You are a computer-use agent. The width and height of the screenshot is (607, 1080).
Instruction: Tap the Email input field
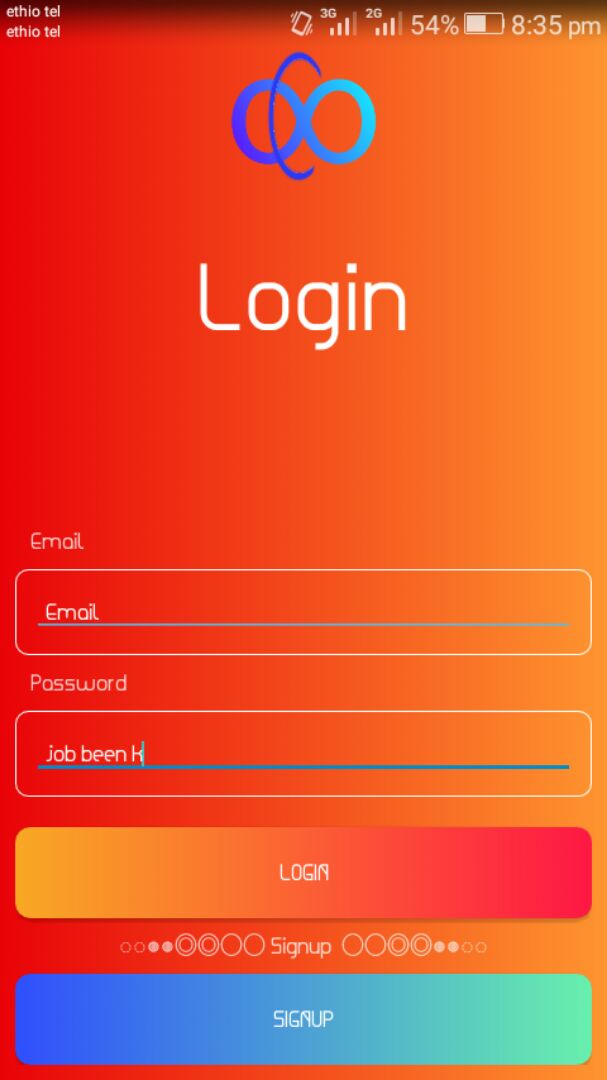[303, 612]
